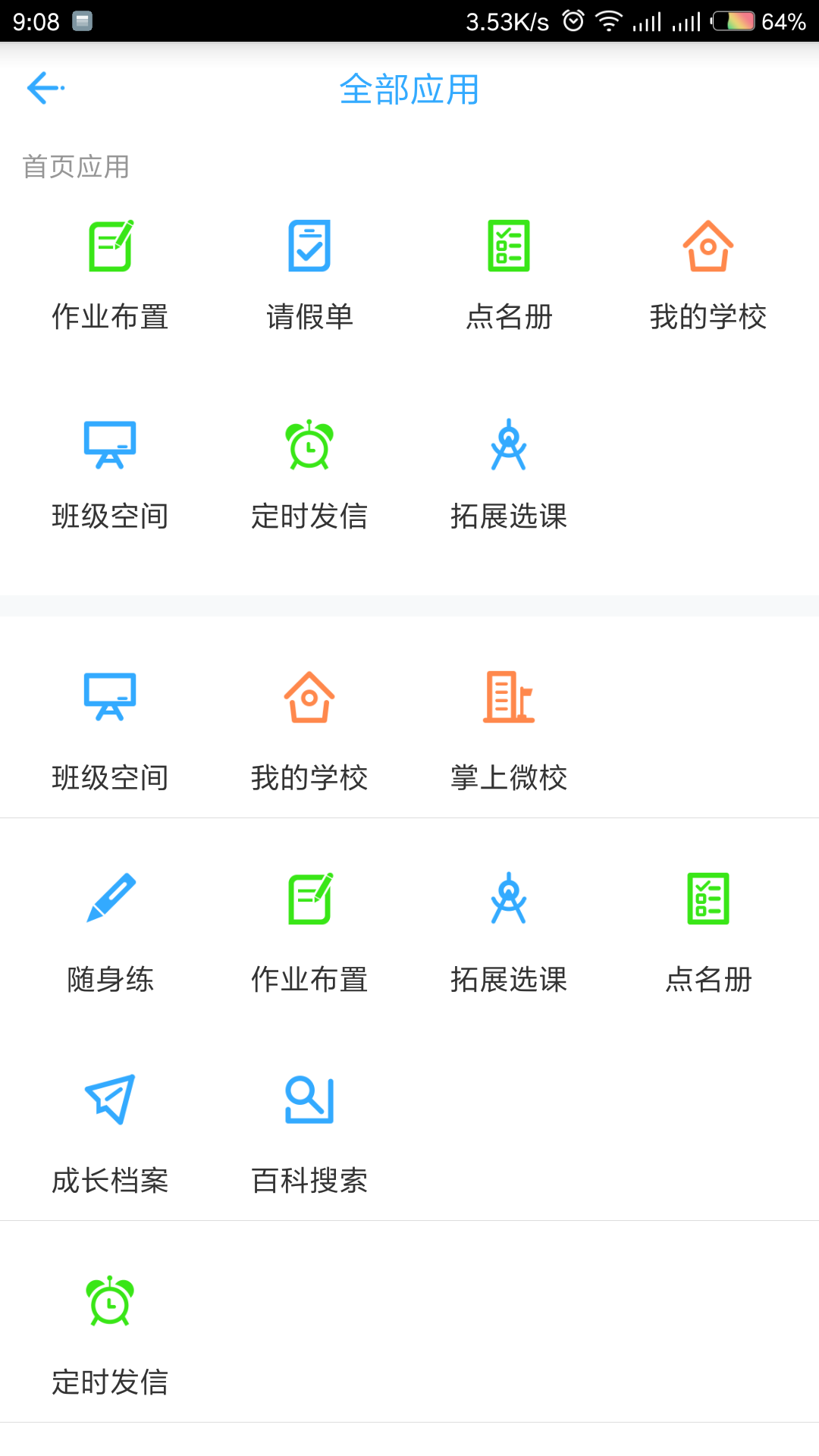Tap the 全部应用 title text
The height and width of the screenshot is (1456, 819).
pyautogui.click(x=409, y=88)
